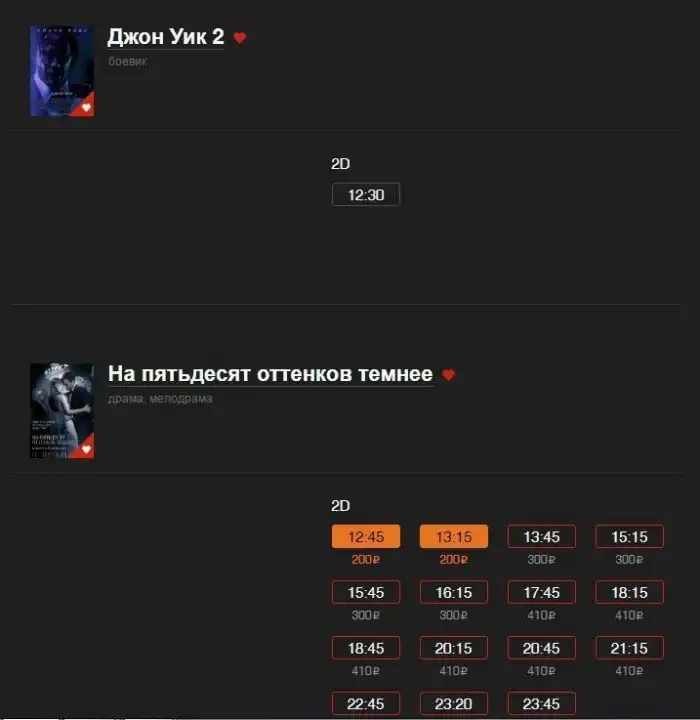Add Джон Уик 2 to favorites via heart
This screenshot has width=700, height=720.
click(x=240, y=38)
